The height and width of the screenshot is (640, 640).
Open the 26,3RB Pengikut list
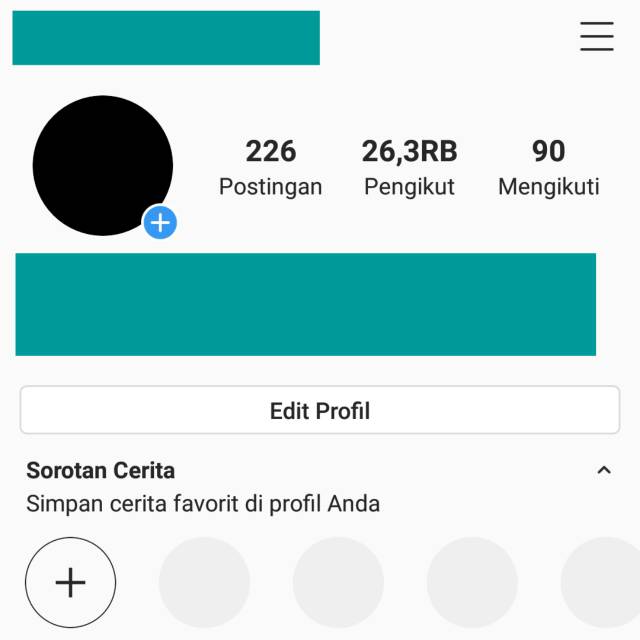coord(409,167)
